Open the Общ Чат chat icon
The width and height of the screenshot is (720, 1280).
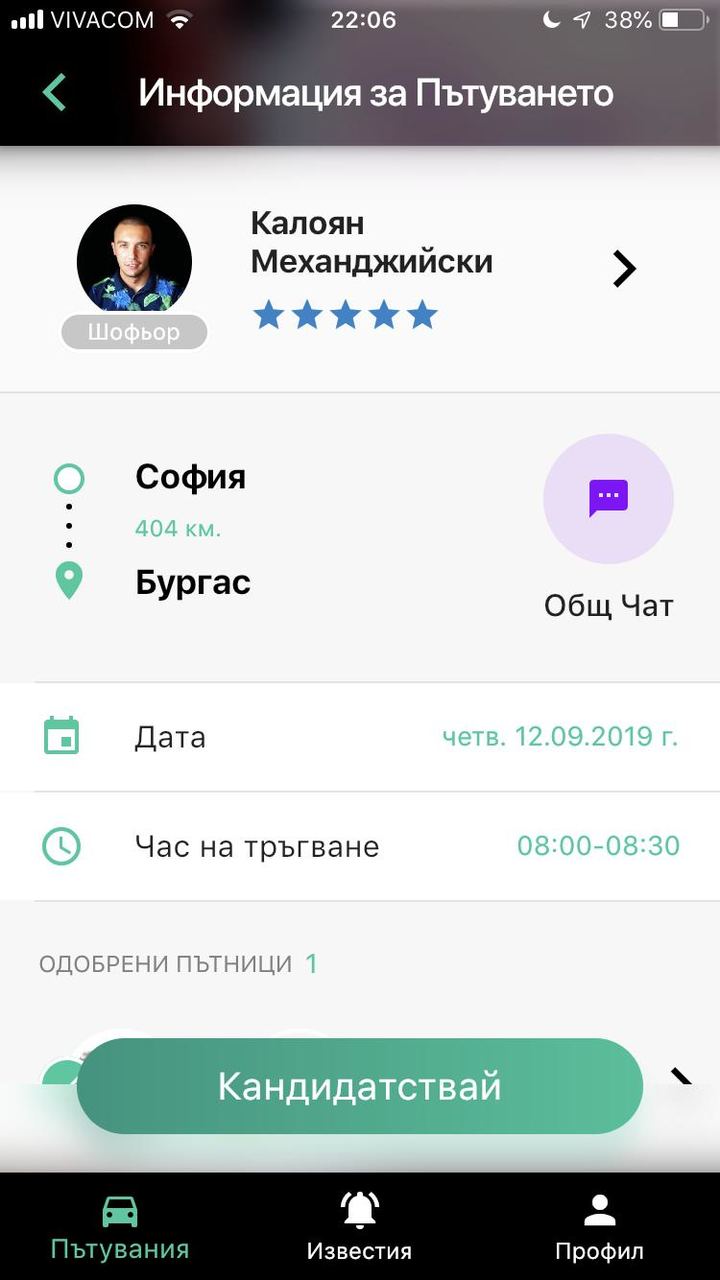pyautogui.click(x=608, y=498)
